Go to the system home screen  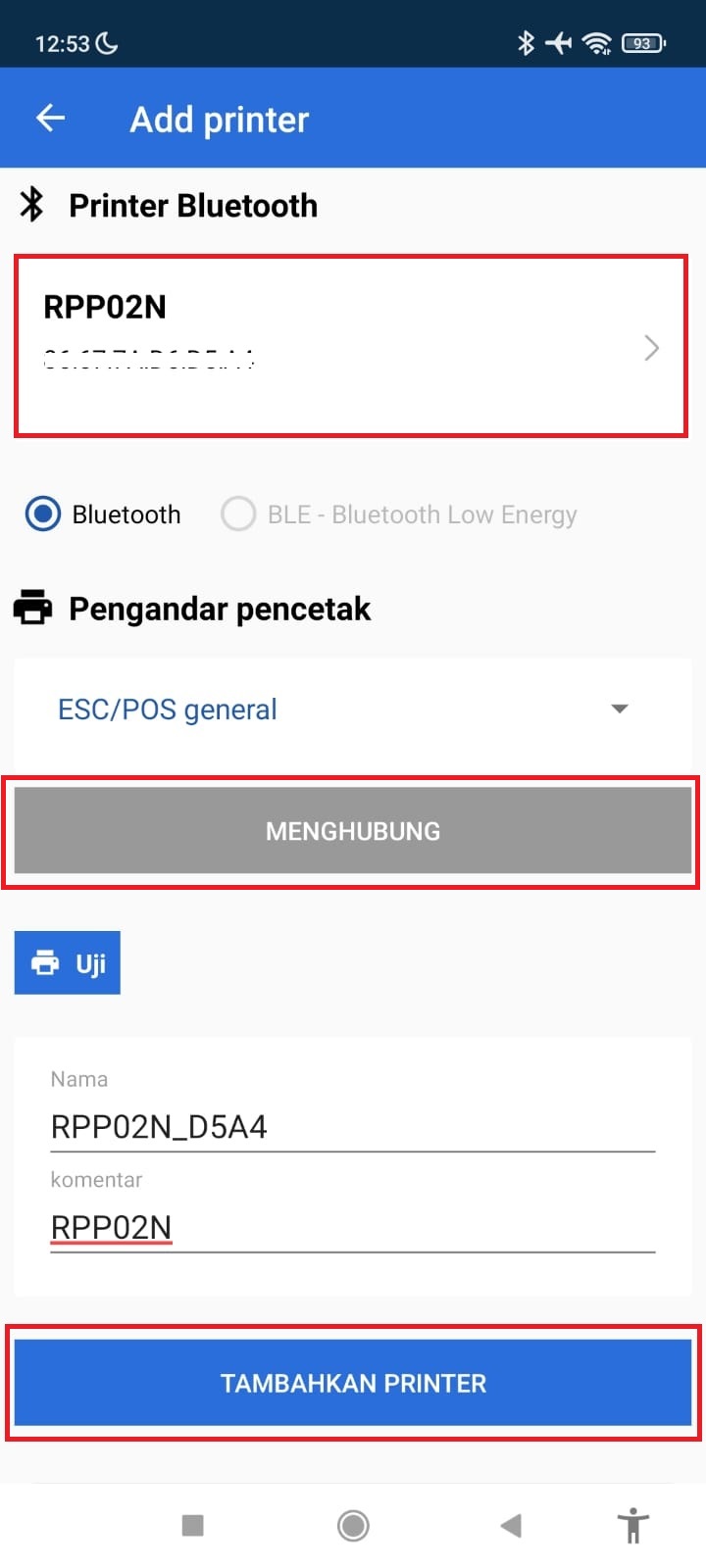(353, 1525)
